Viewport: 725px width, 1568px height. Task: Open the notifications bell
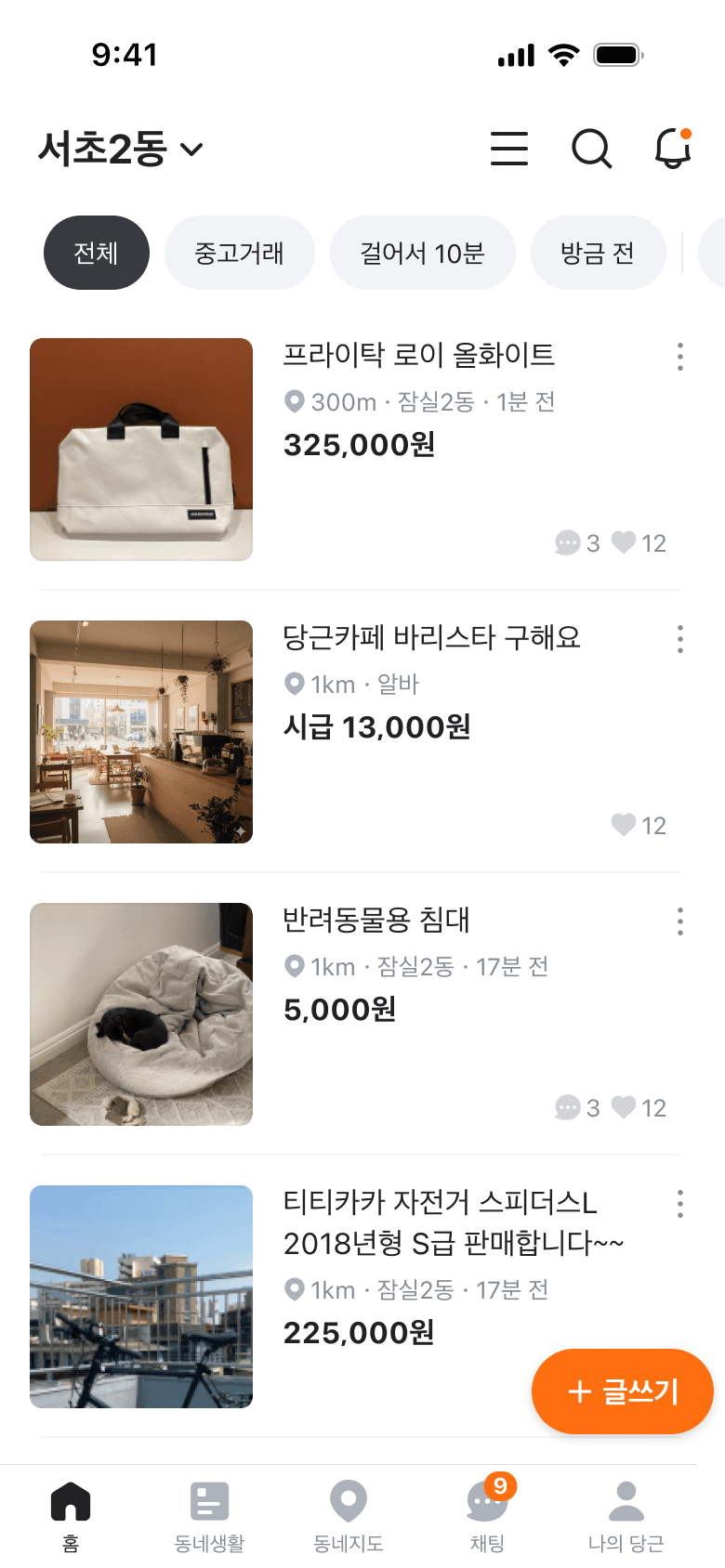[673, 149]
